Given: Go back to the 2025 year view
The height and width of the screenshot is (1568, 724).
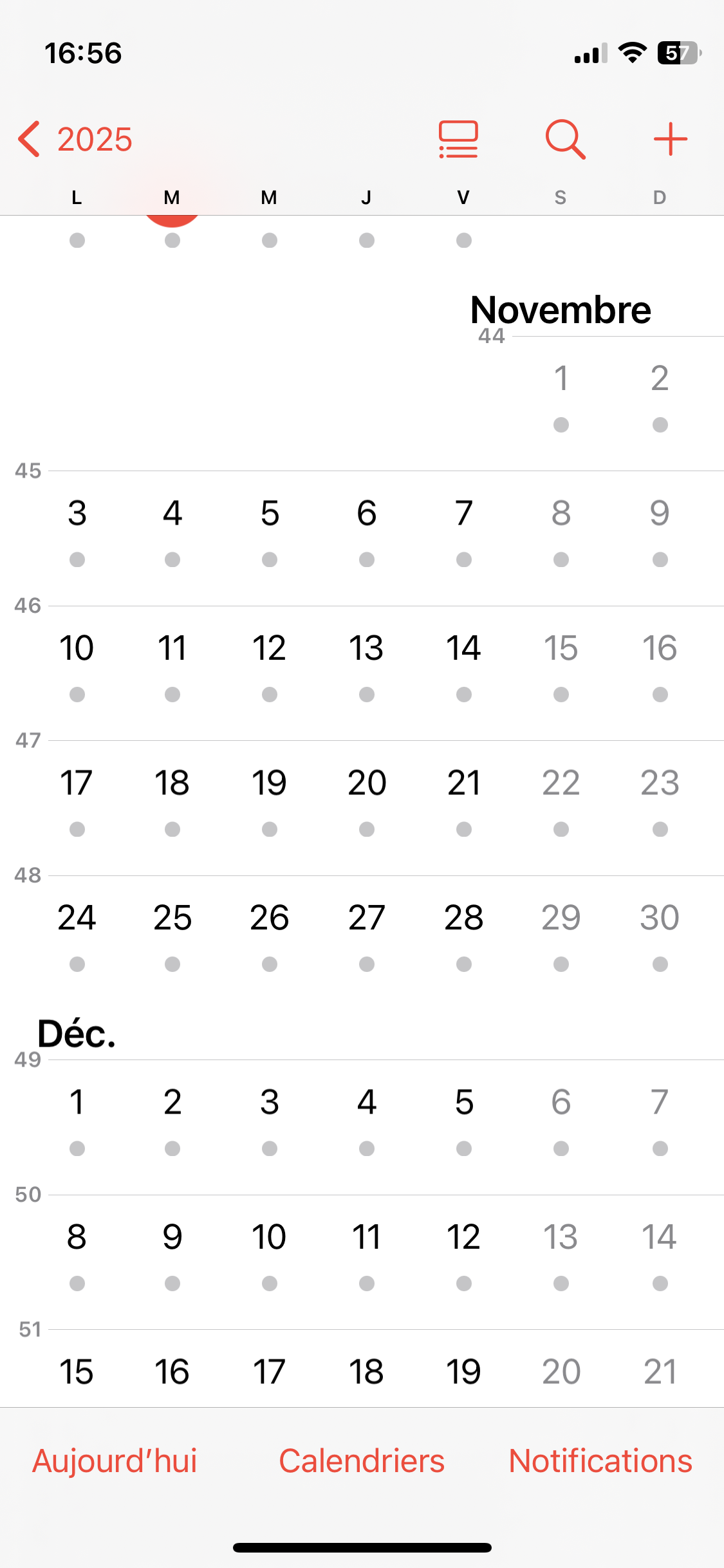Looking at the screenshot, I should tap(76, 139).
